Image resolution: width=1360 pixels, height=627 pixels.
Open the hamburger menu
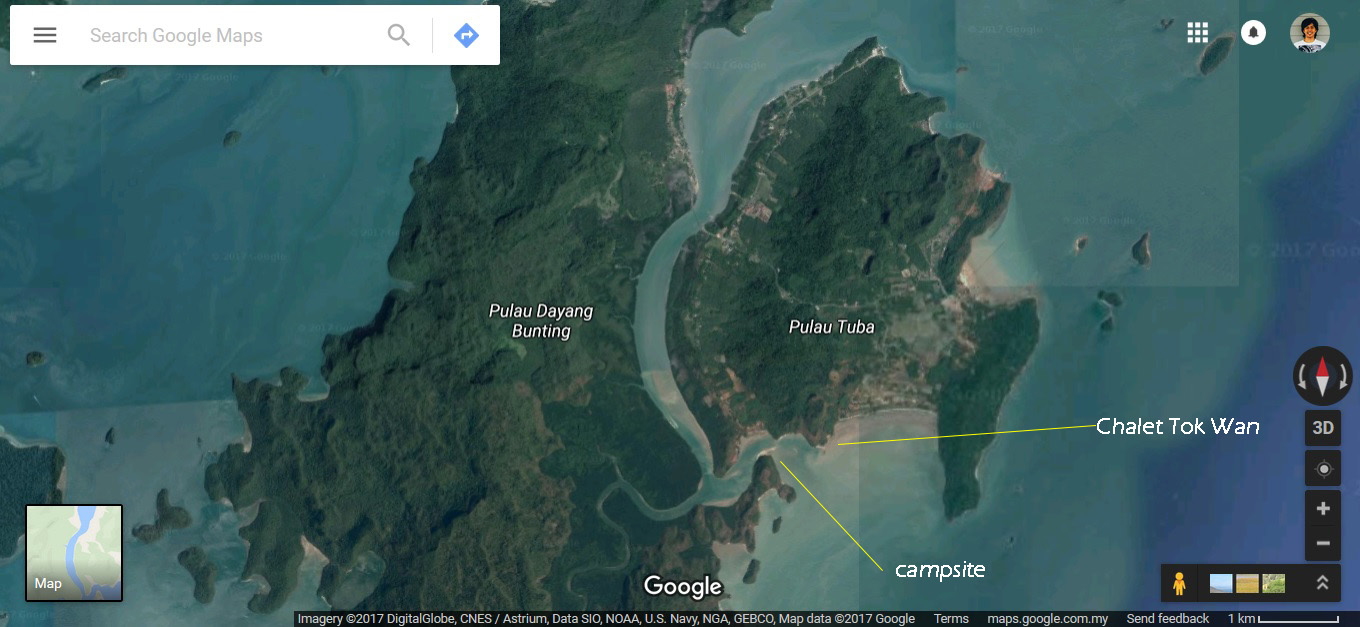pyautogui.click(x=45, y=35)
